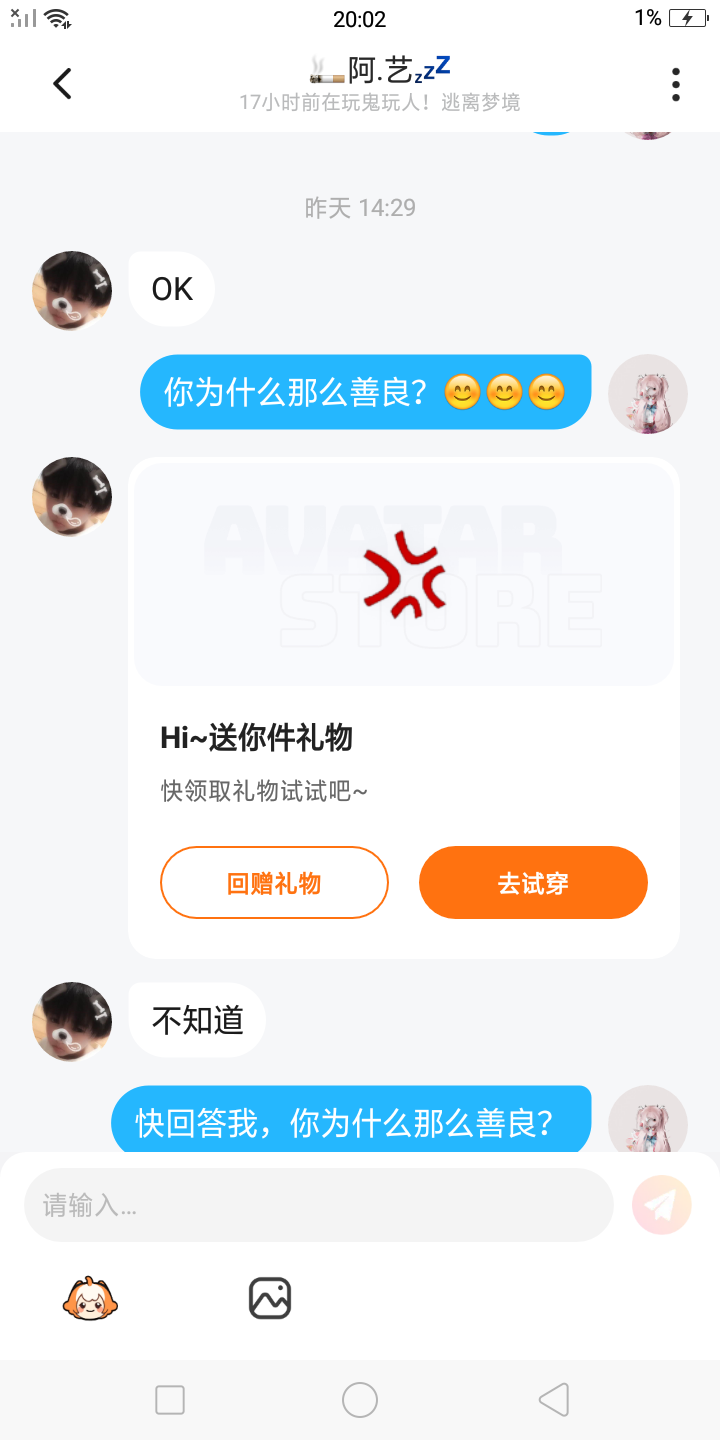The width and height of the screenshot is (720, 1440).
Task: Open the gift card with angry symbol
Action: [x=404, y=574]
